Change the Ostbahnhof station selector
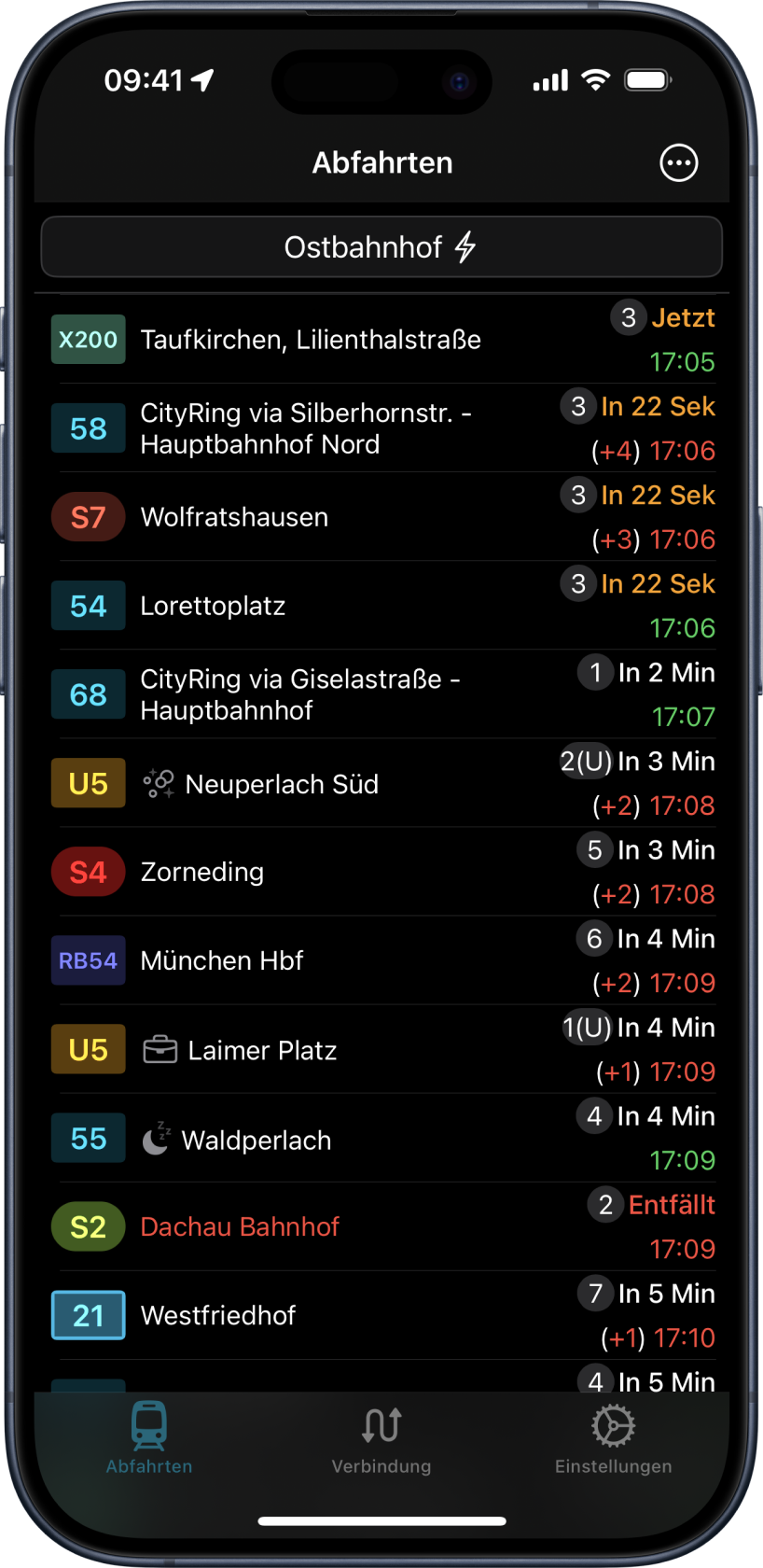This screenshot has height=1568, width=763. point(381,247)
